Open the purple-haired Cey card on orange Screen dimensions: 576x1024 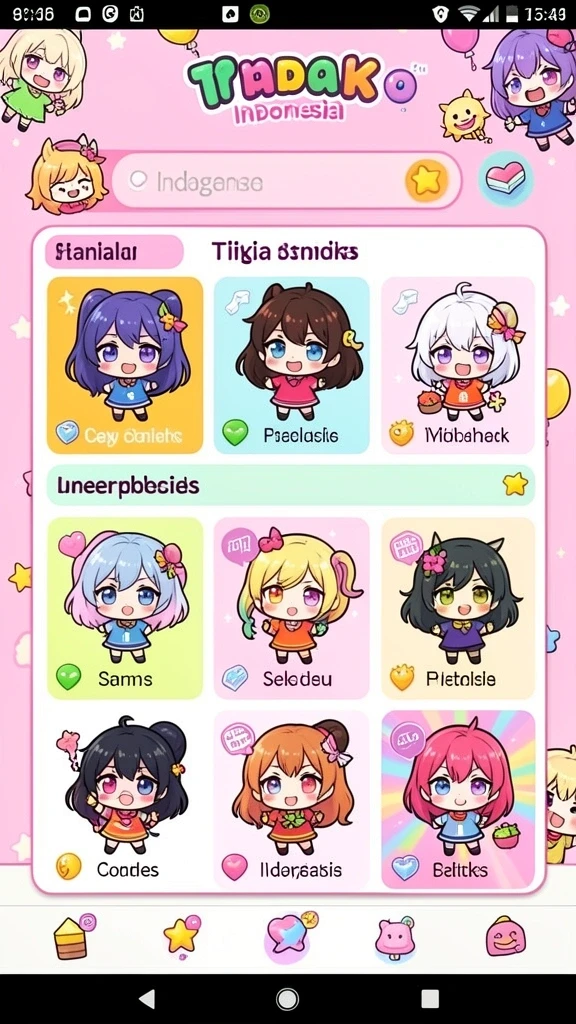click(125, 365)
